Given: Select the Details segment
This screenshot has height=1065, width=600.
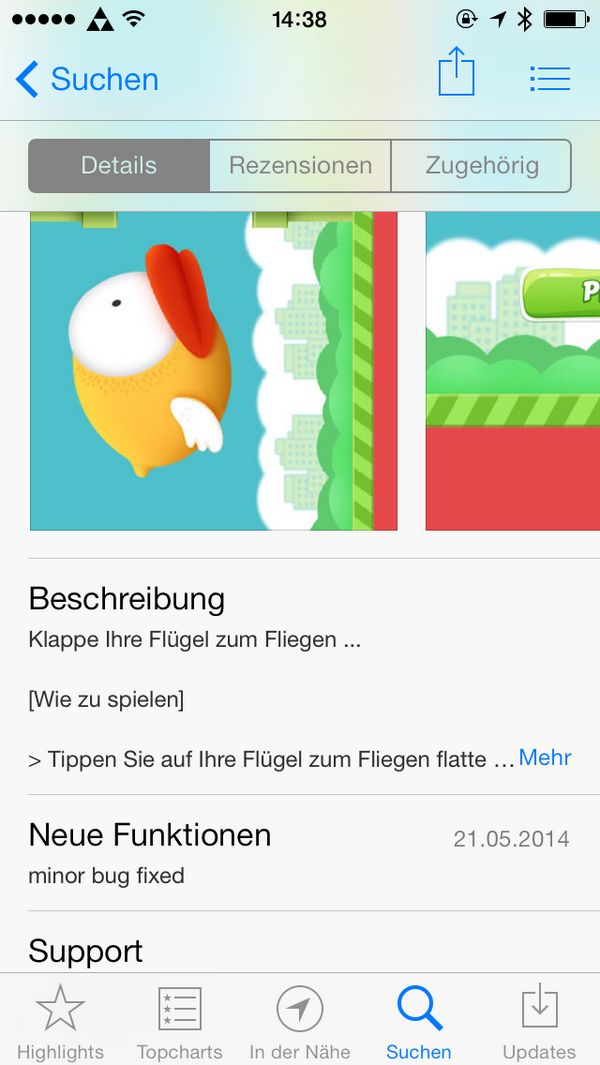Looking at the screenshot, I should [x=119, y=165].
